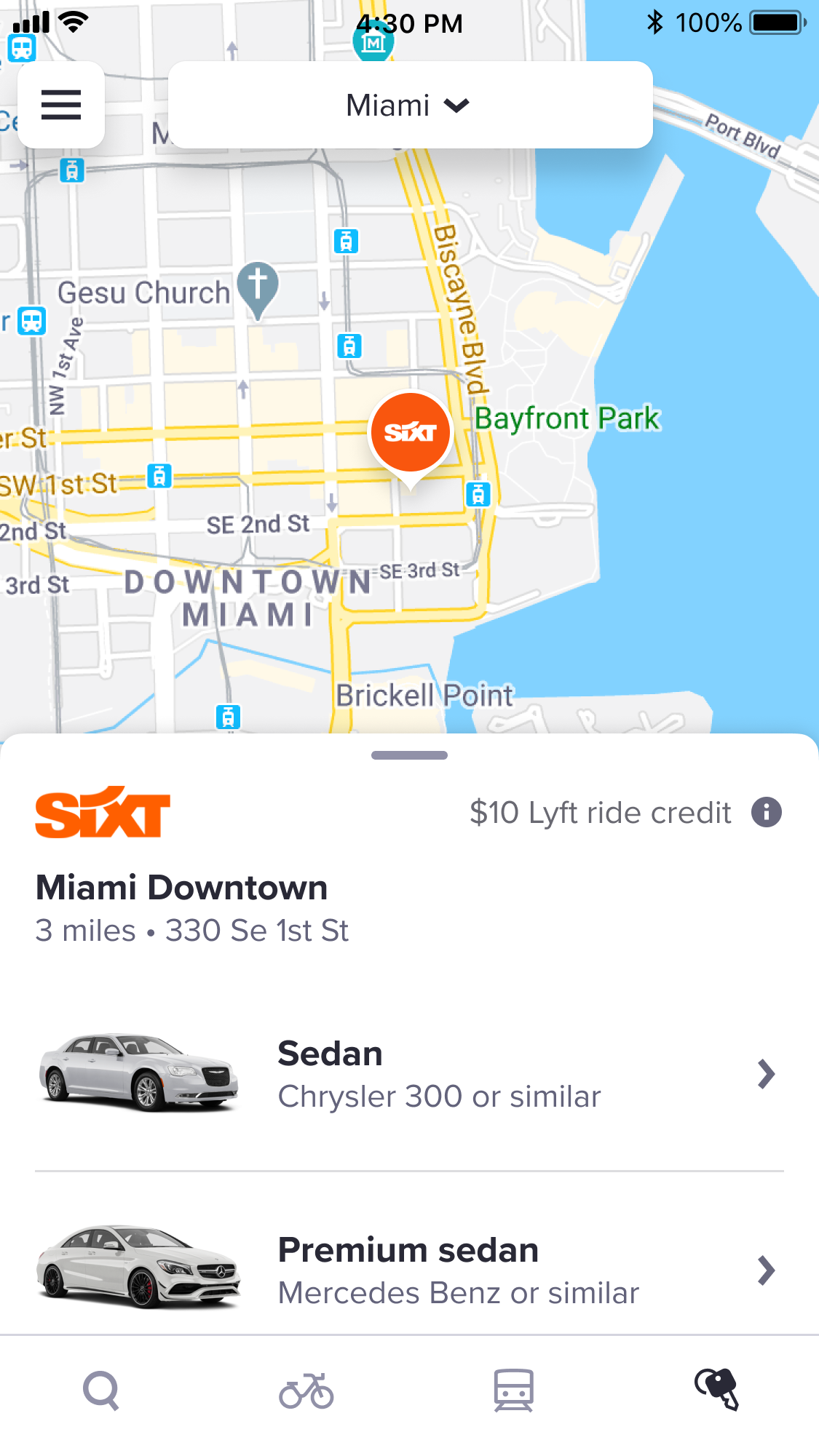
Task: Select the car rentals keys icon
Action: (717, 1390)
